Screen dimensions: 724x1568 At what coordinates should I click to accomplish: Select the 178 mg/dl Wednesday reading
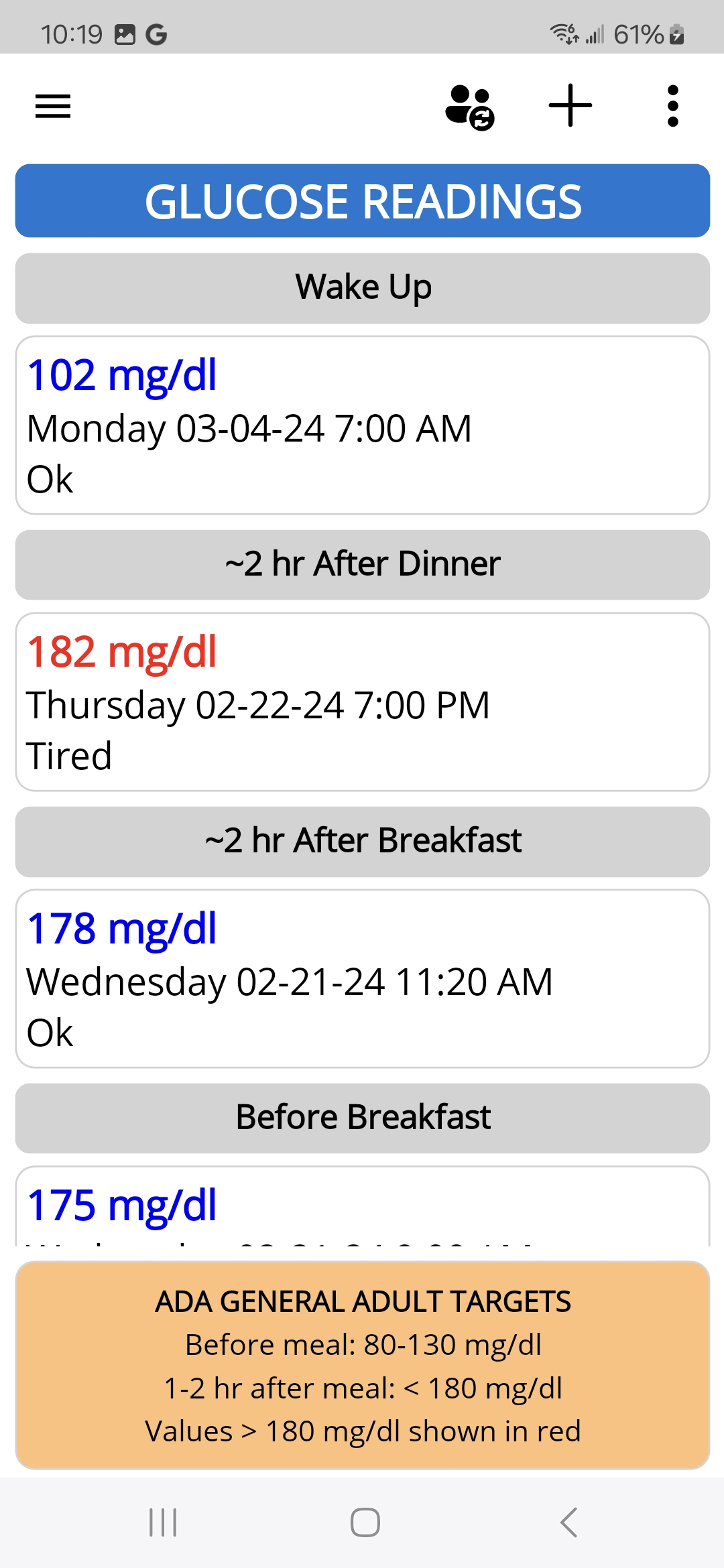(x=362, y=979)
